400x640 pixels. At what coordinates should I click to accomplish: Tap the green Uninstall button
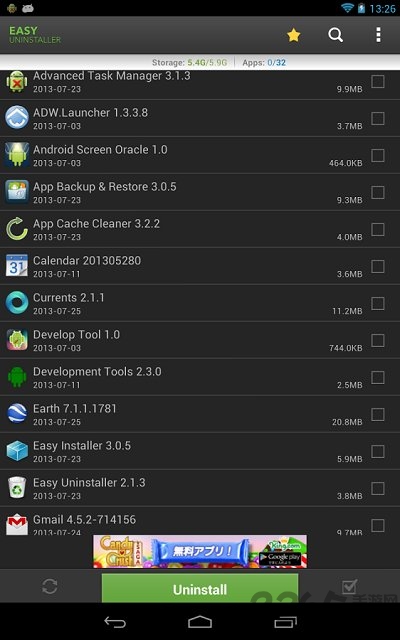click(200, 588)
